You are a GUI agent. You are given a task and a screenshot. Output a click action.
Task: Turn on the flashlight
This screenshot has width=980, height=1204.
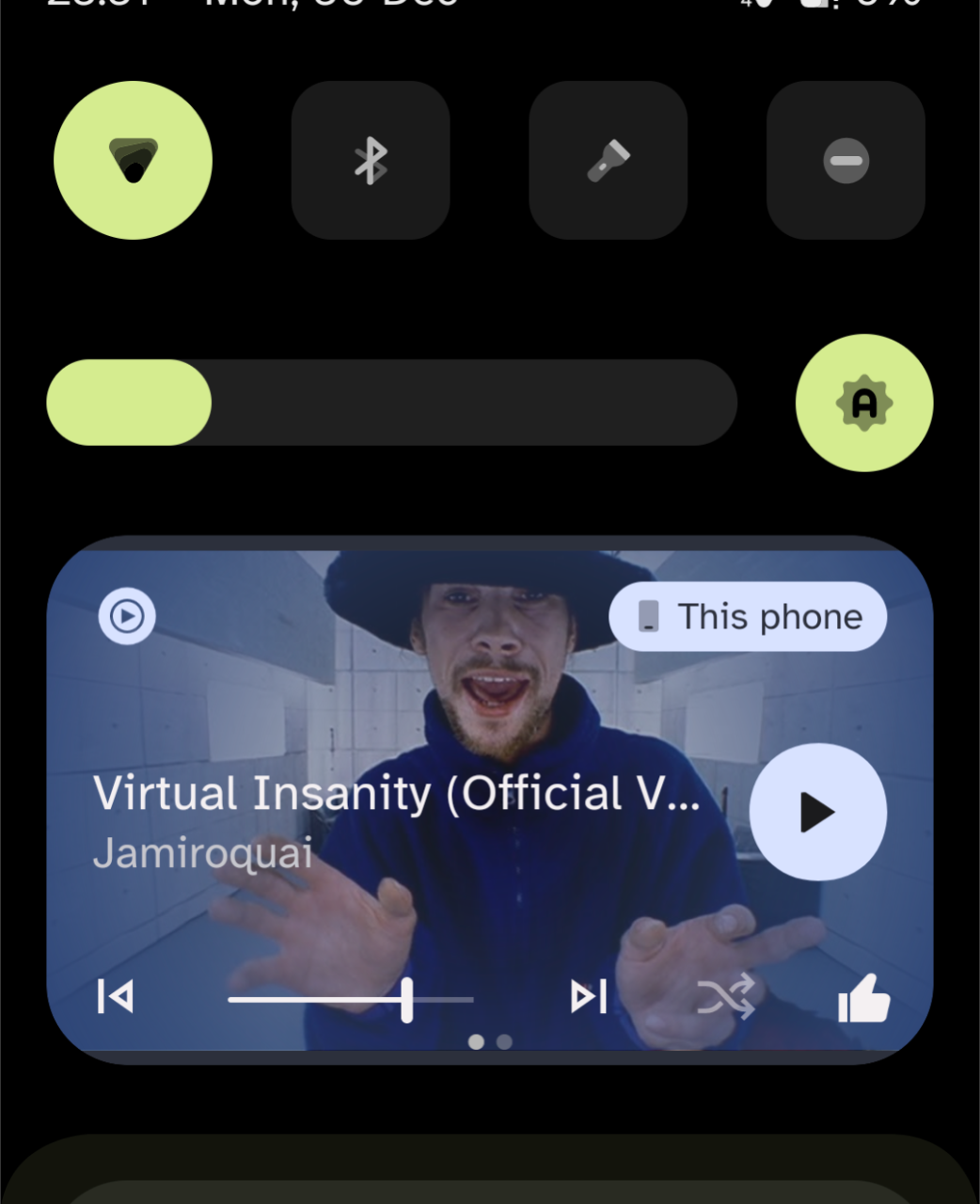[x=609, y=161]
